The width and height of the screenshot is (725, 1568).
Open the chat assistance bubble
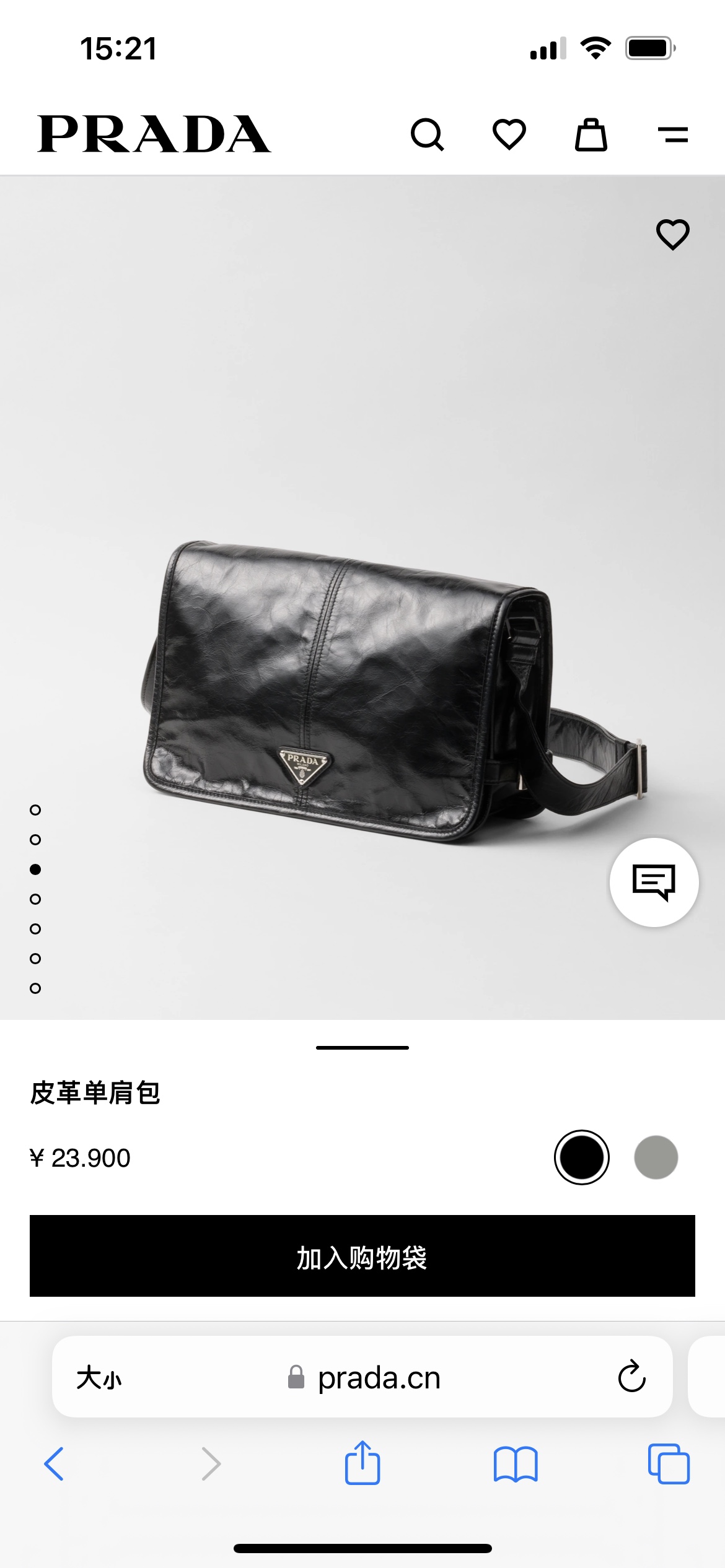tap(654, 882)
